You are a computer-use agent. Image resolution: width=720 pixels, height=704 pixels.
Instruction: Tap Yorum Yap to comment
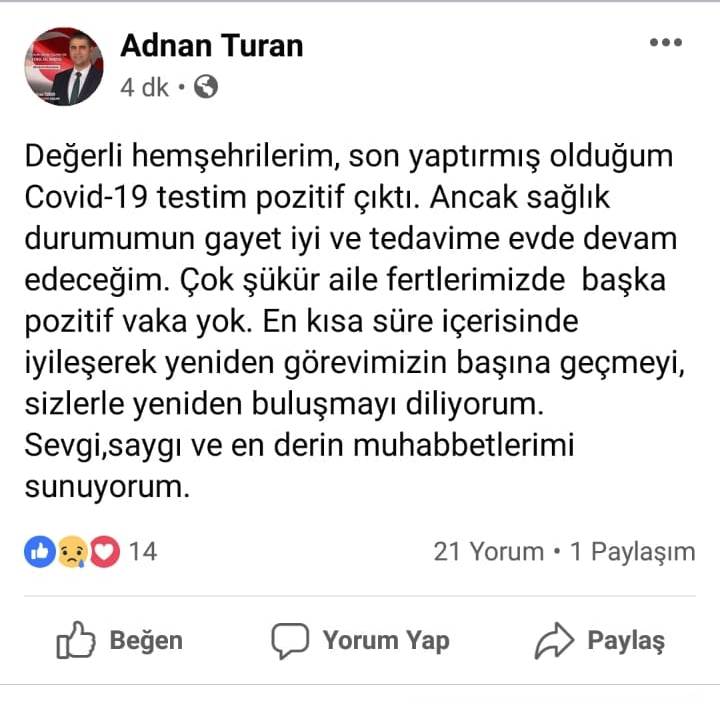[361, 640]
